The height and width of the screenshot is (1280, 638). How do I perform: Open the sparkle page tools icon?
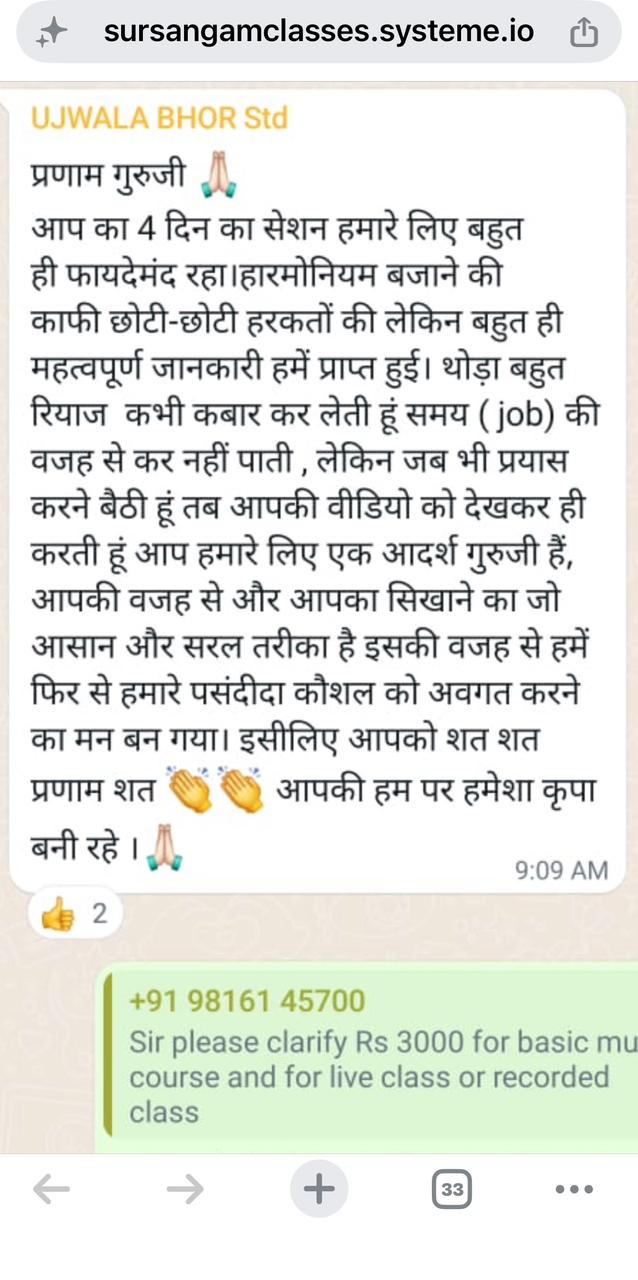pyautogui.click(x=52, y=33)
